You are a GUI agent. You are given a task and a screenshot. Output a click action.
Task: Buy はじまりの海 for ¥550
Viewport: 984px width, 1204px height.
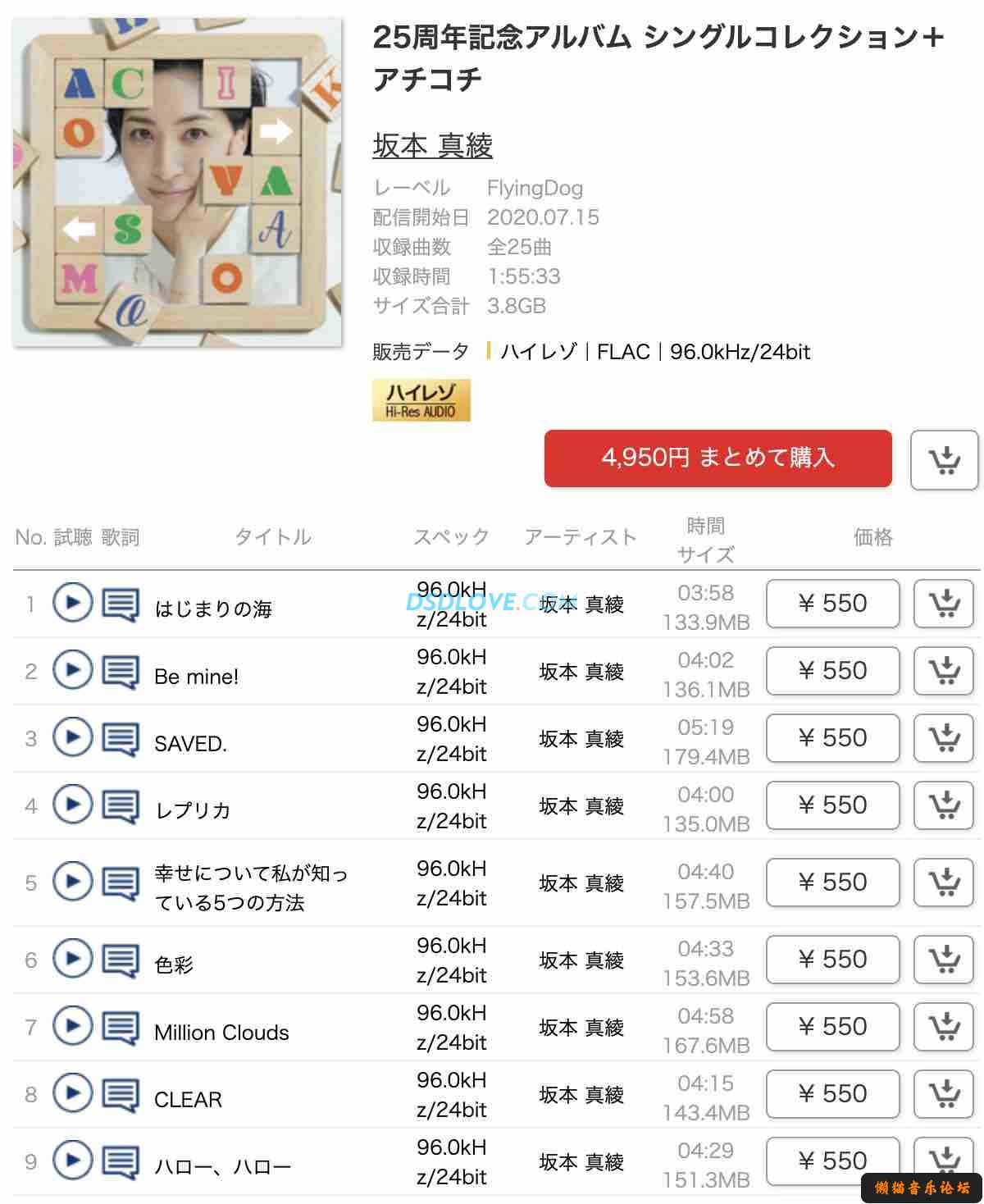(x=832, y=604)
